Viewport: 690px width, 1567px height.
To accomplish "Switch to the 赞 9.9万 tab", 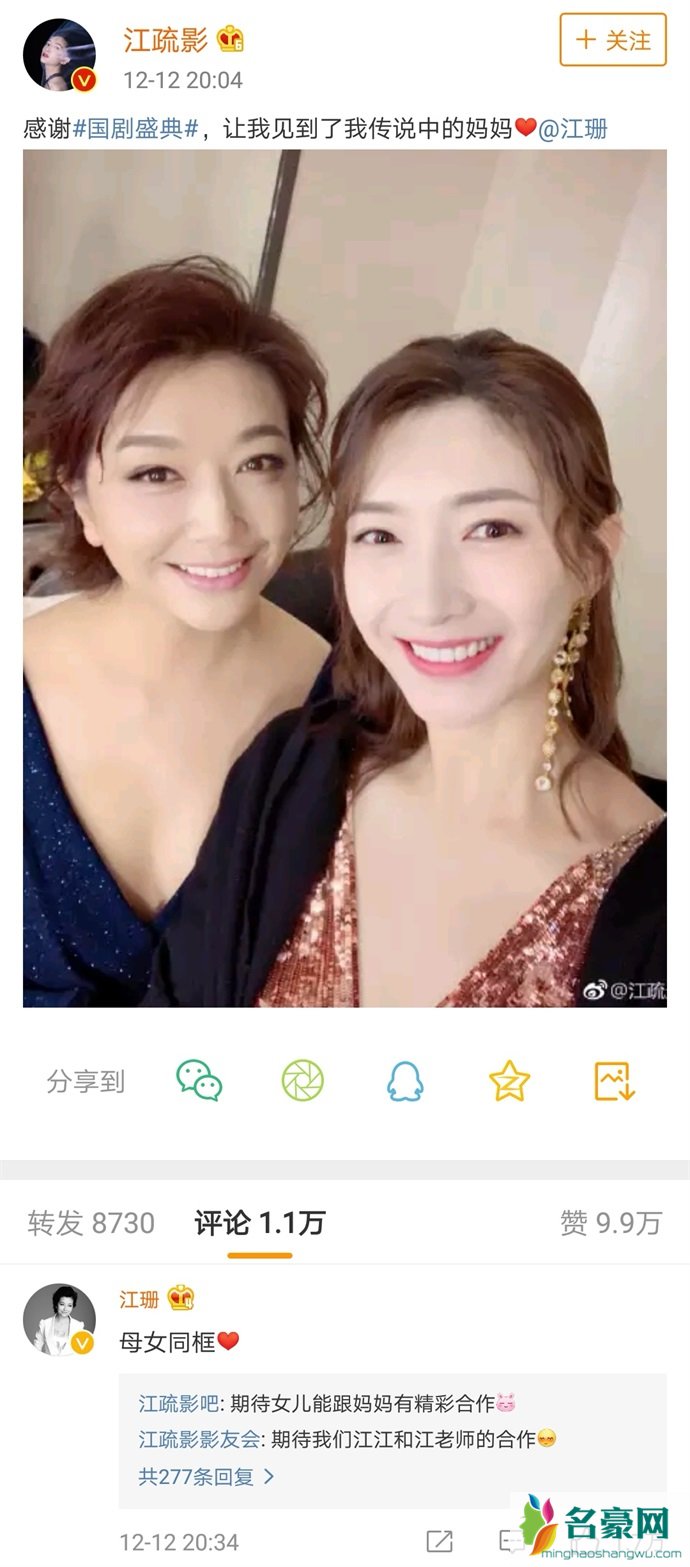I will click(610, 1223).
